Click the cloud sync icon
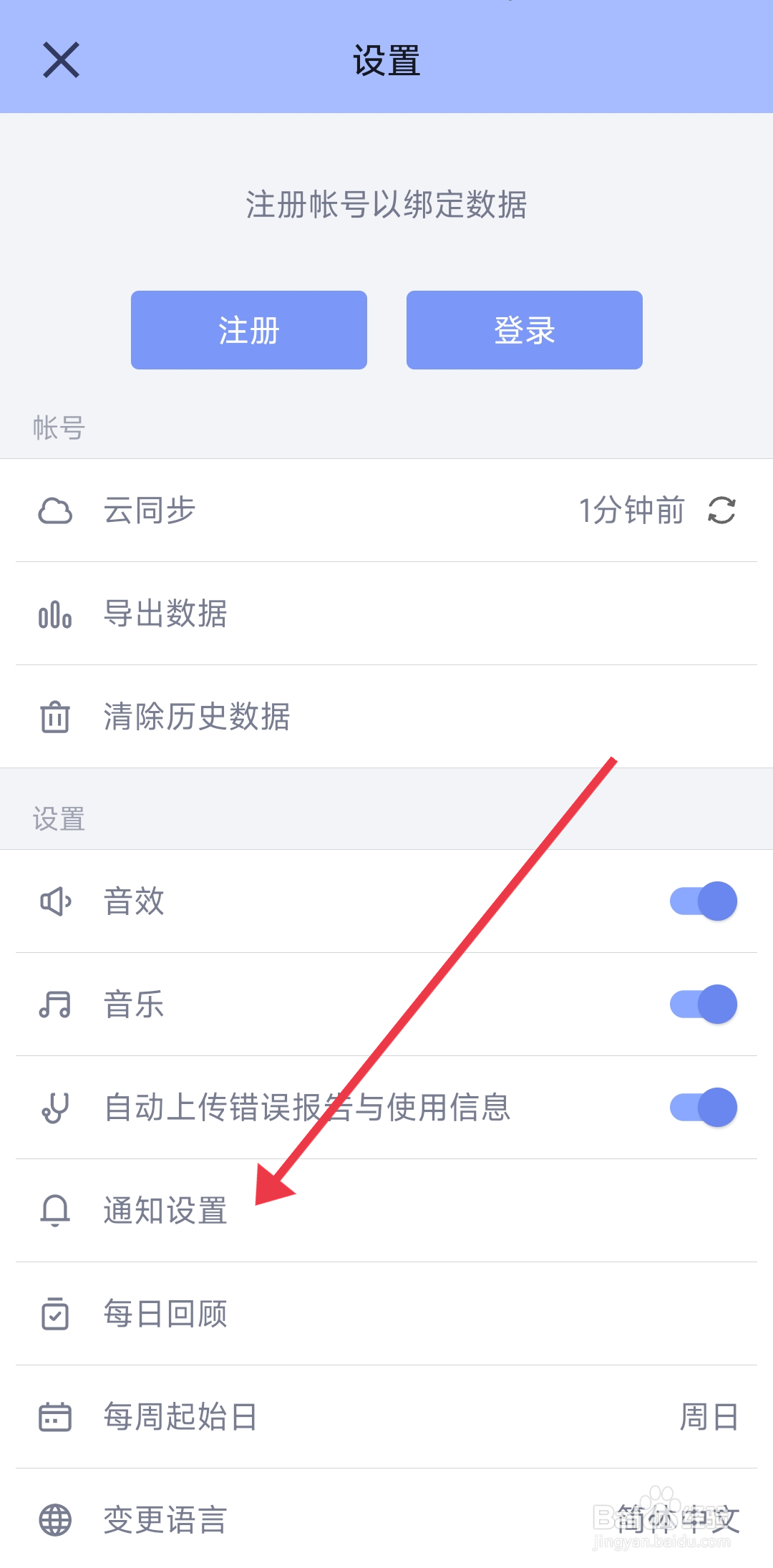Screen dimensions: 773x1568 click(x=56, y=510)
